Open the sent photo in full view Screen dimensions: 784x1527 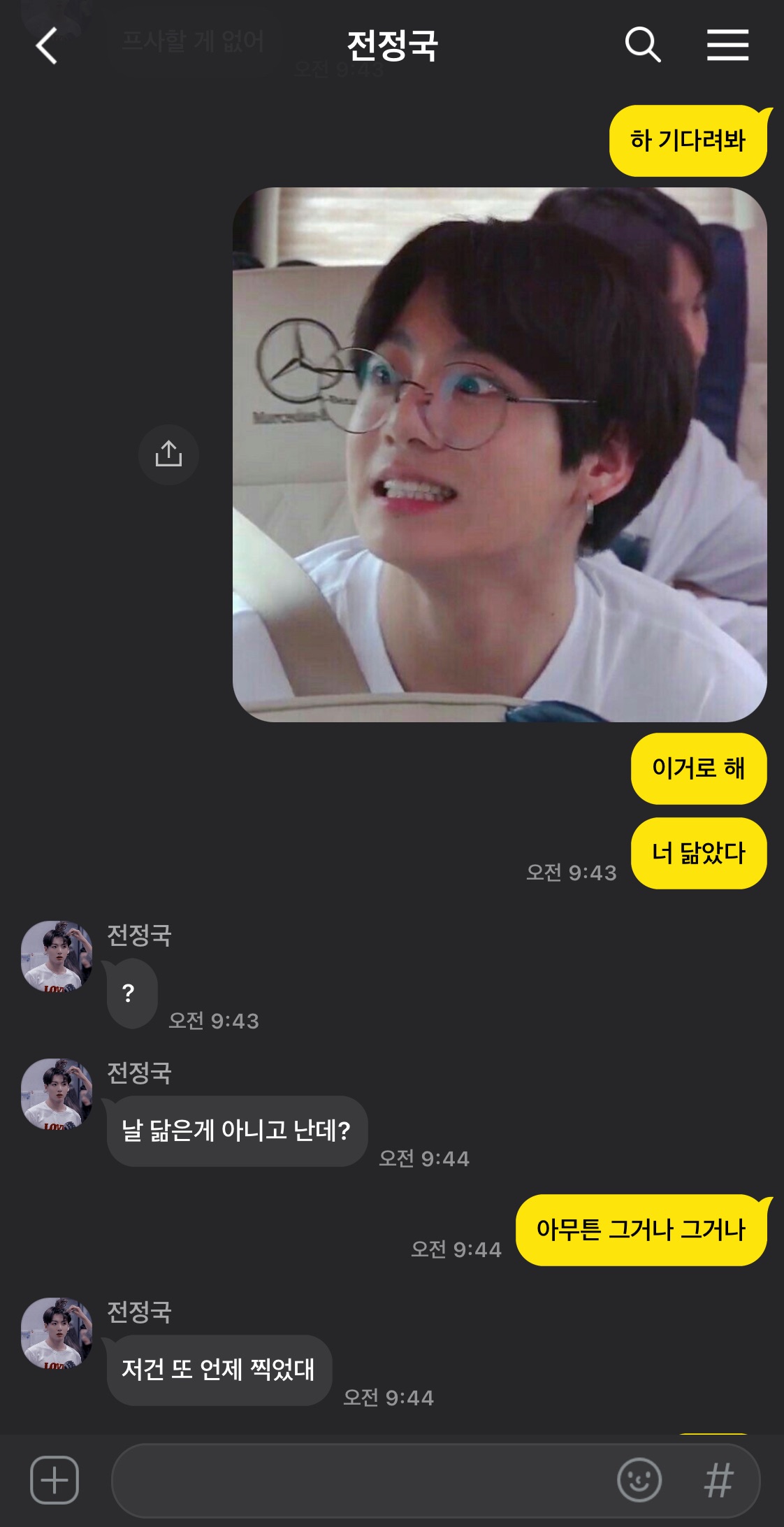click(x=500, y=454)
